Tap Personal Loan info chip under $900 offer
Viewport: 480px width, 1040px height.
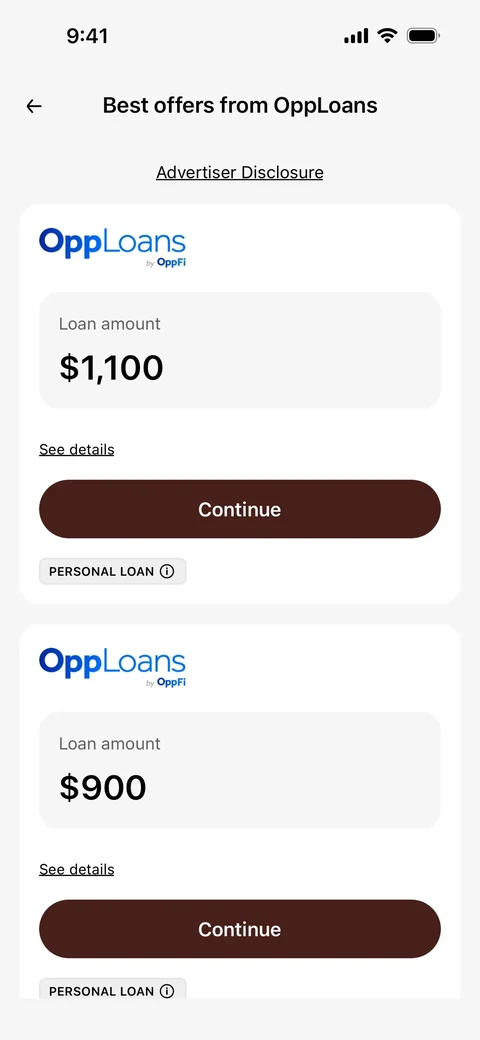pyautogui.click(x=113, y=988)
